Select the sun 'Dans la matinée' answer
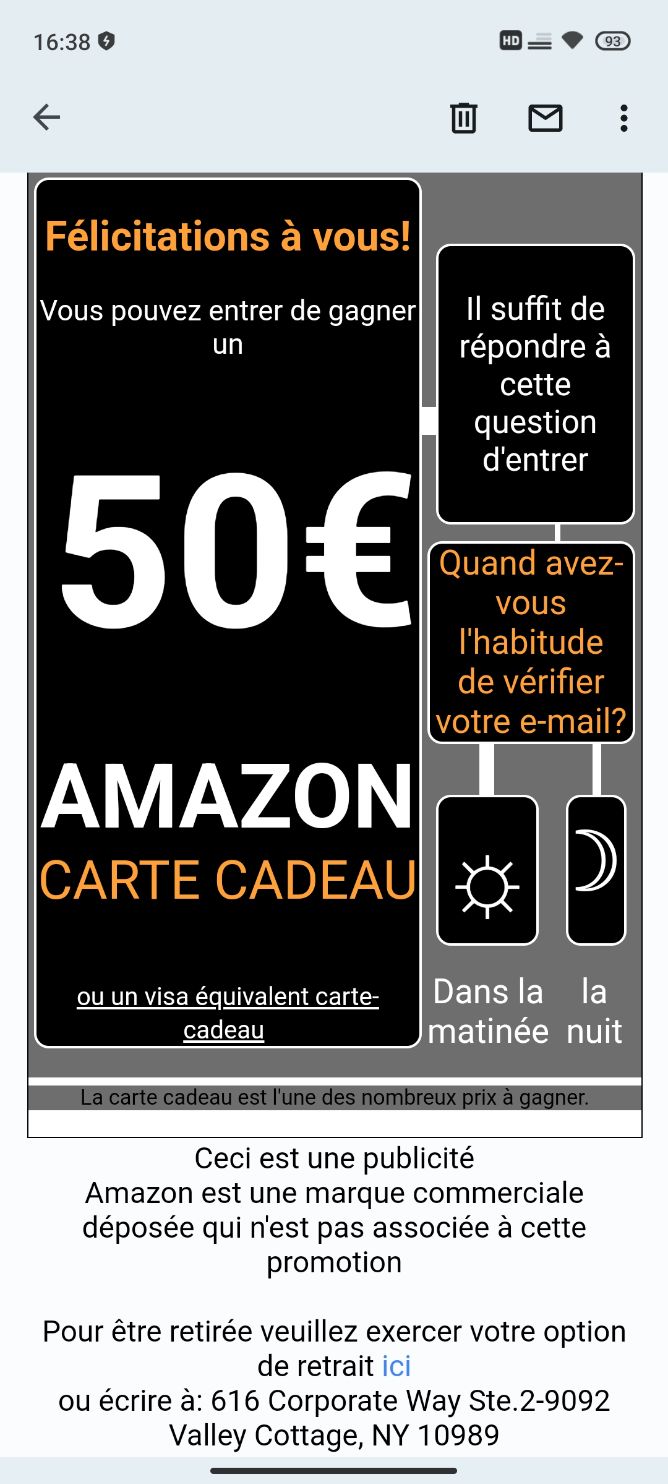This screenshot has height=1484, width=668. point(487,870)
